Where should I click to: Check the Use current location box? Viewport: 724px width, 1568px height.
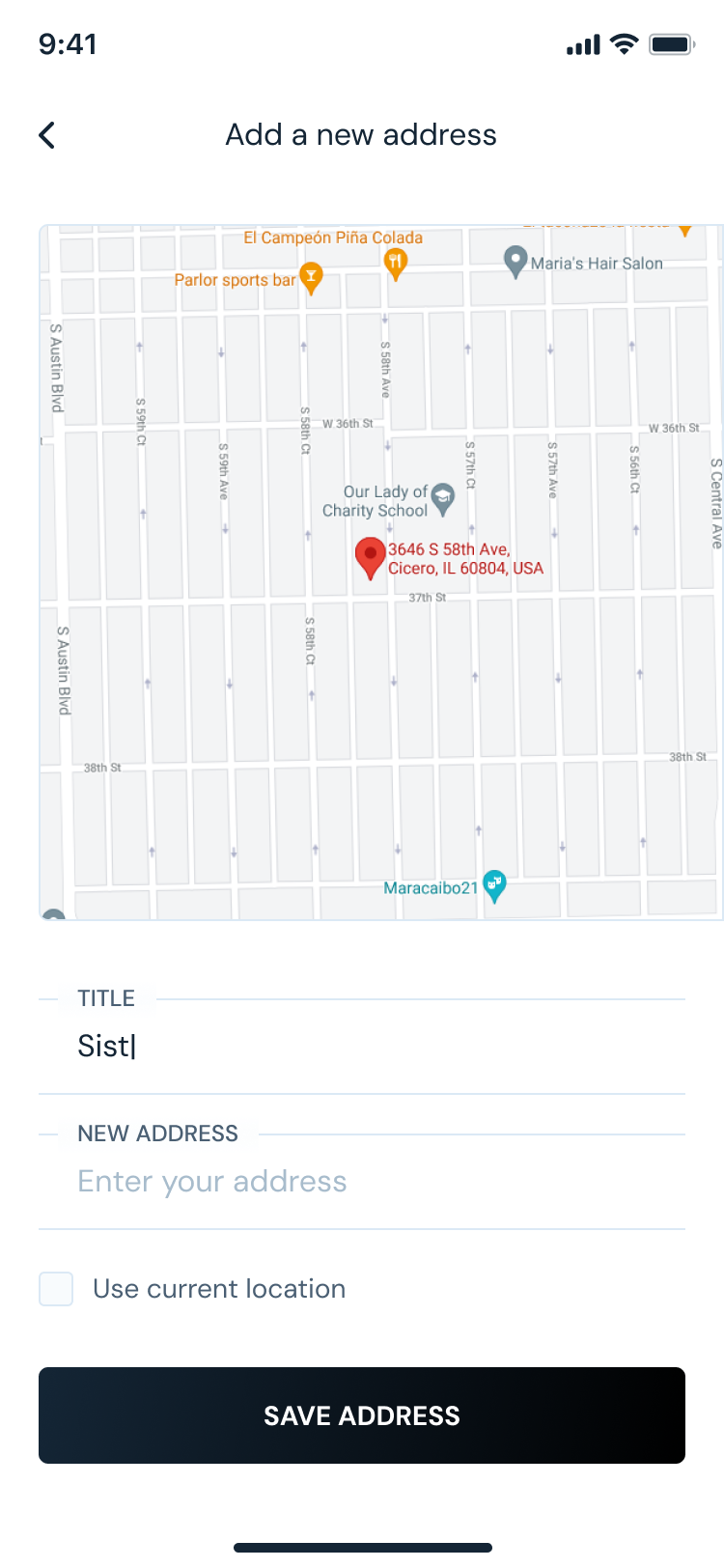[56, 1289]
